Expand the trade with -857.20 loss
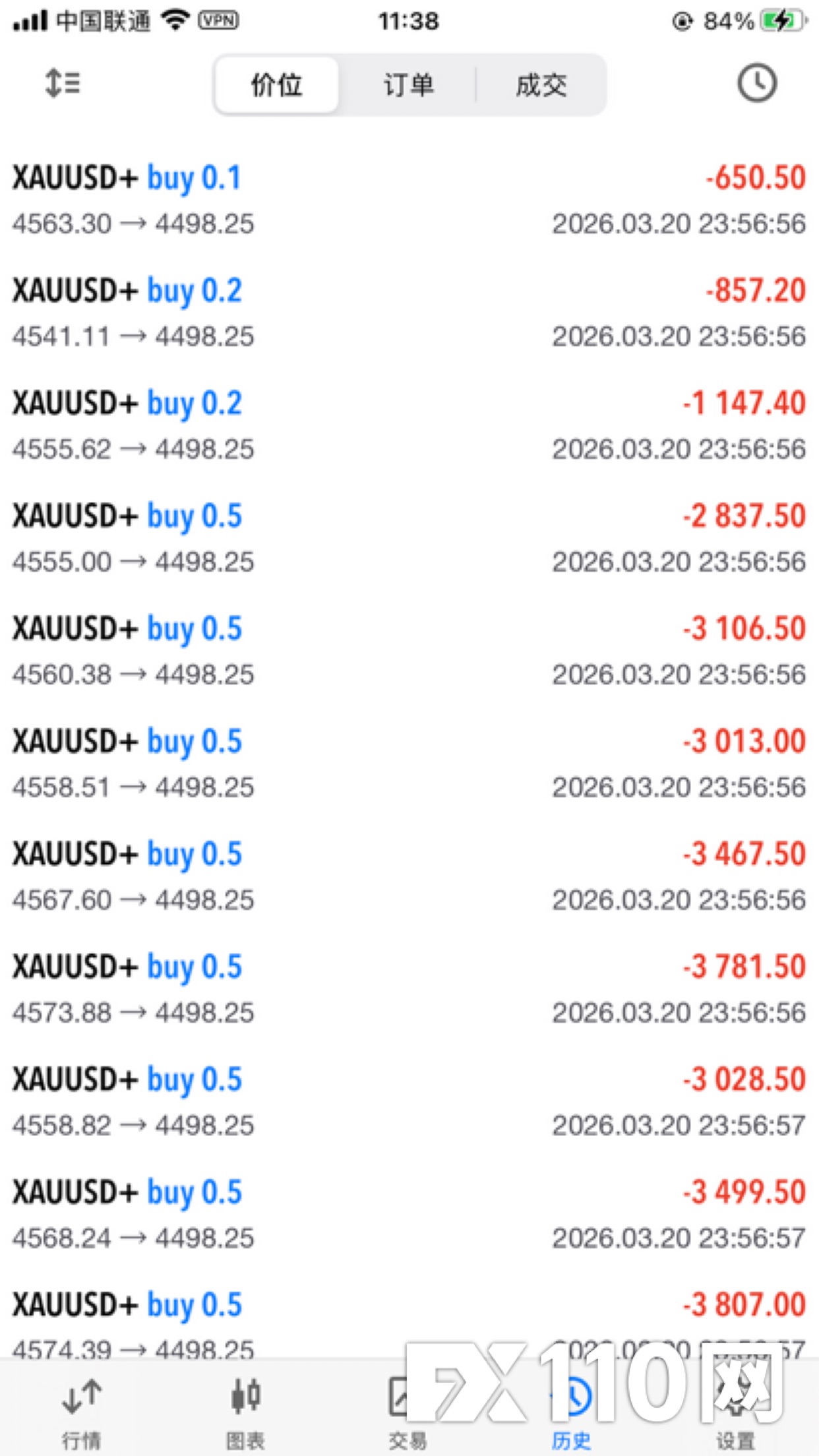The height and width of the screenshot is (1456, 819). 409,313
